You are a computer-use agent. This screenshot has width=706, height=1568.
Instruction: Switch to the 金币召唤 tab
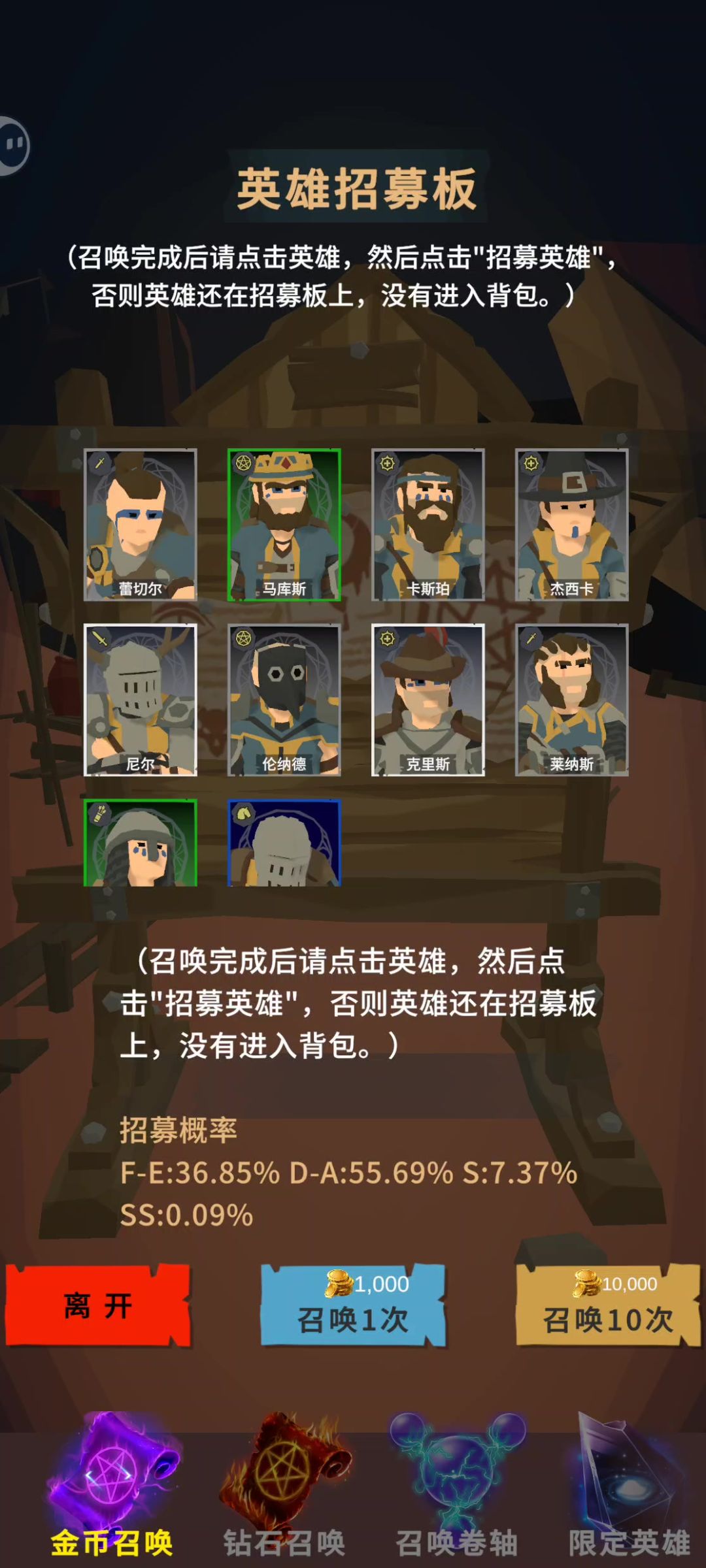pyautogui.click(x=112, y=1496)
